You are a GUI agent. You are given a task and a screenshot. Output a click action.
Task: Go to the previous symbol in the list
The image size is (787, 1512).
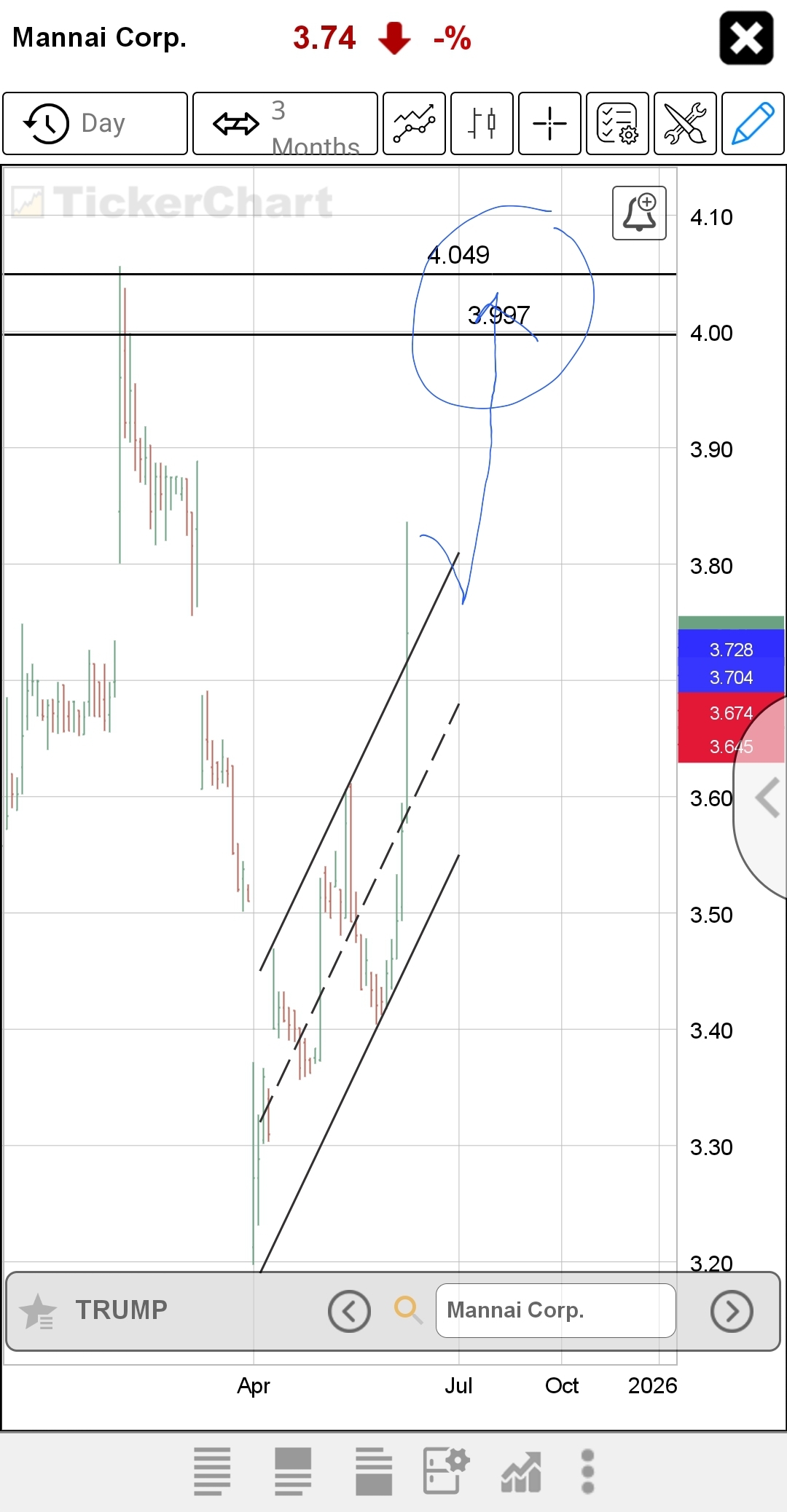(349, 1311)
